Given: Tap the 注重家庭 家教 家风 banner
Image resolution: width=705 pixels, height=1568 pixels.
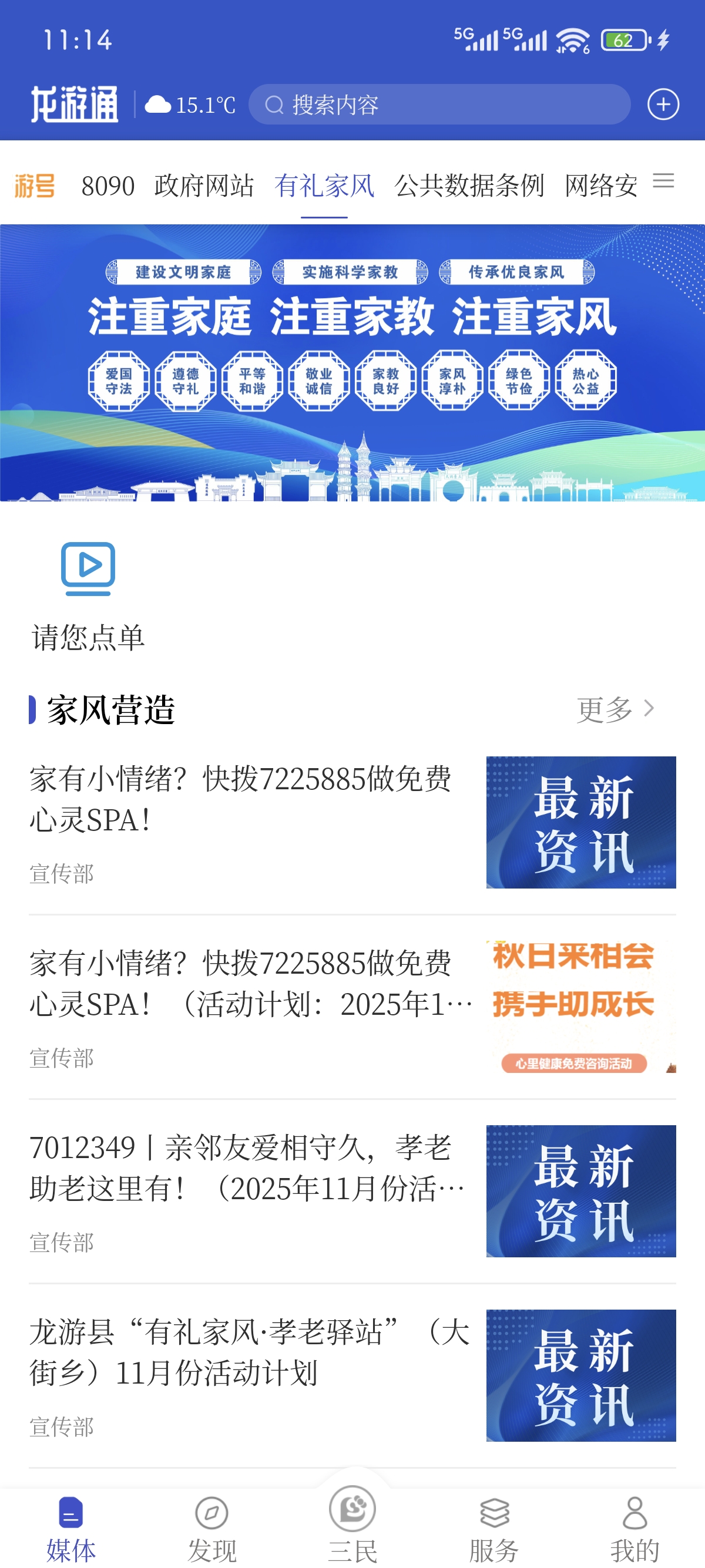Looking at the screenshot, I should 352,363.
